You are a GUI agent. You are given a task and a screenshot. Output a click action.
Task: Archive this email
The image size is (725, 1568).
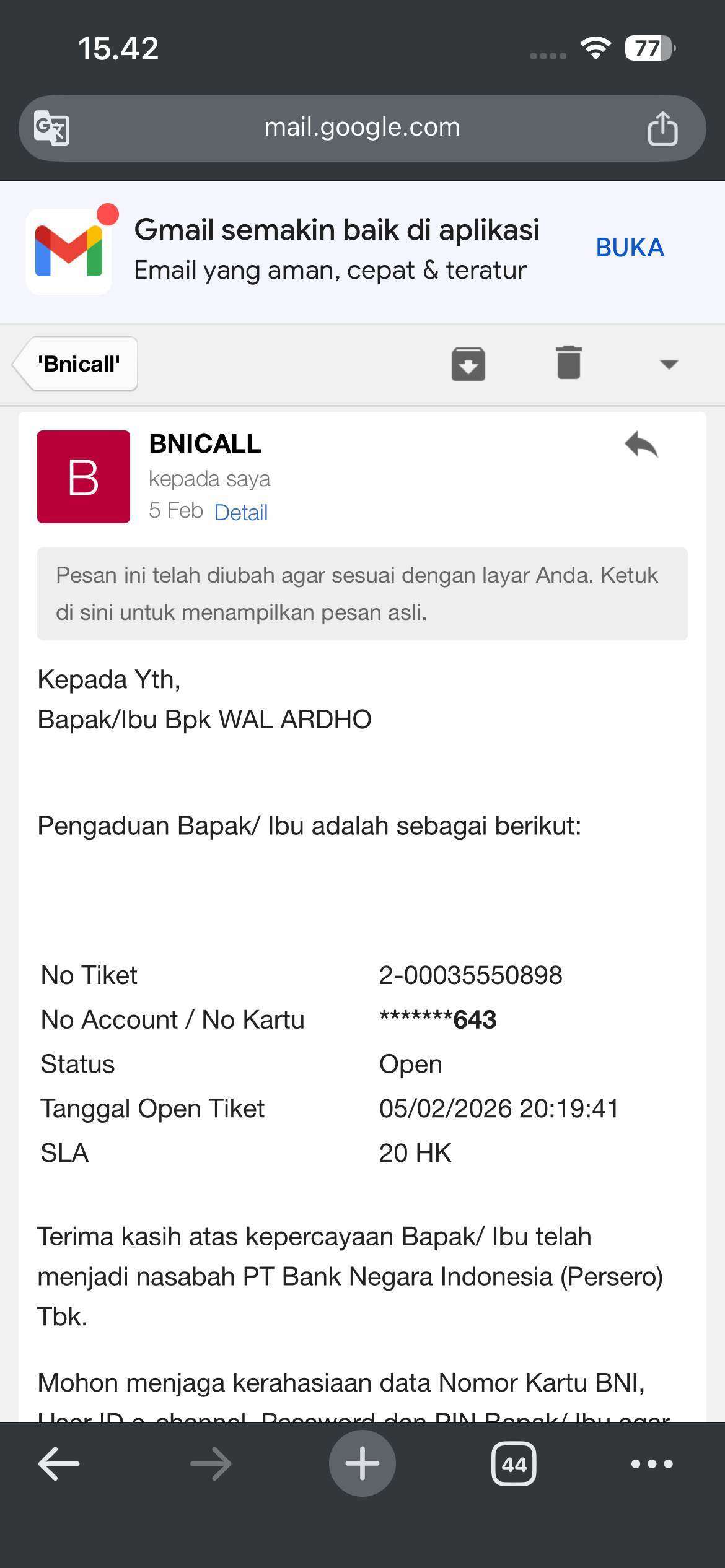pos(468,364)
